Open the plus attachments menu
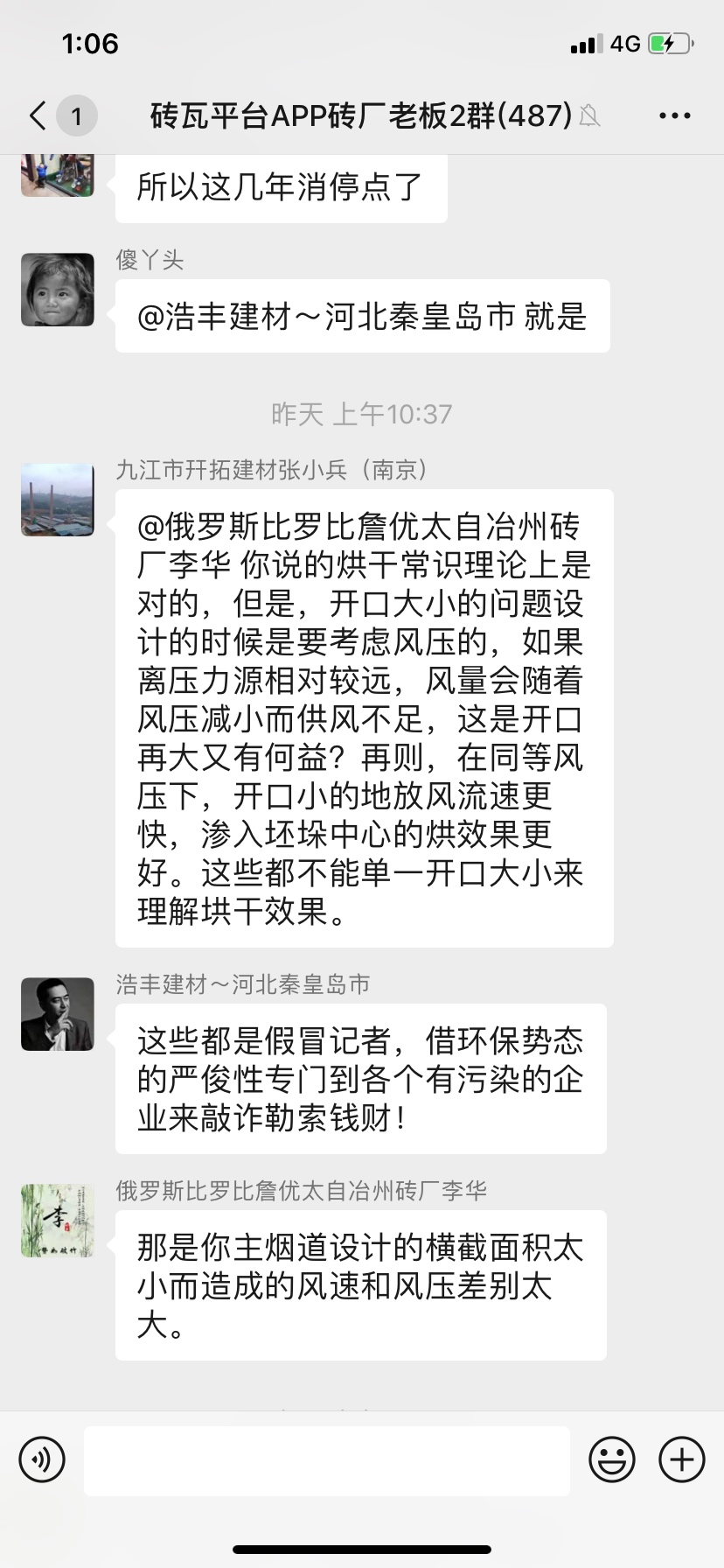This screenshot has width=724, height=1568. (681, 1459)
